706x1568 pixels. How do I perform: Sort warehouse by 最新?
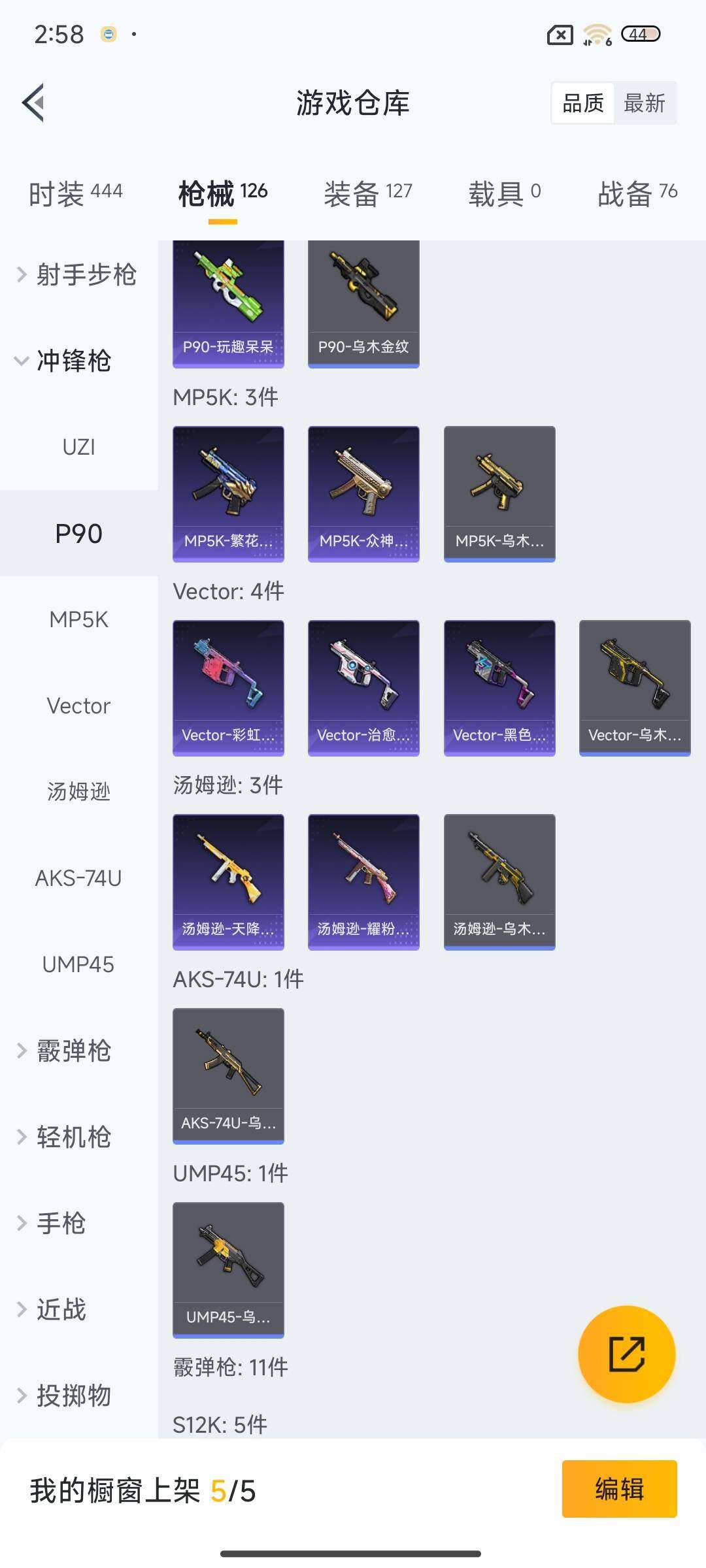(644, 103)
